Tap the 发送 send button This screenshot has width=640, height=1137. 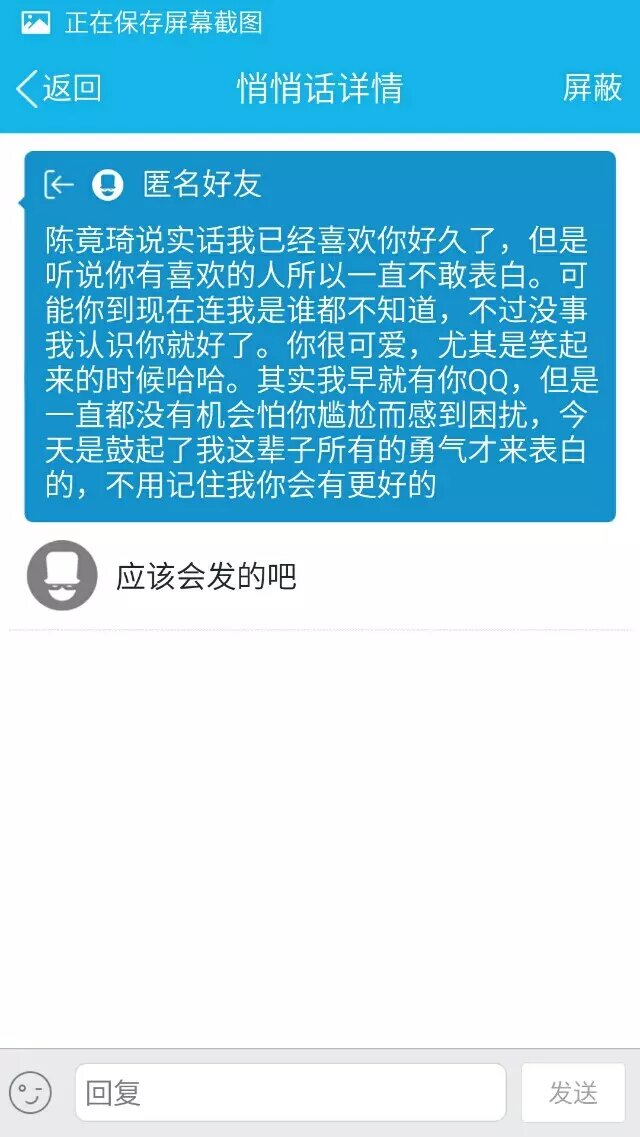tap(573, 1092)
